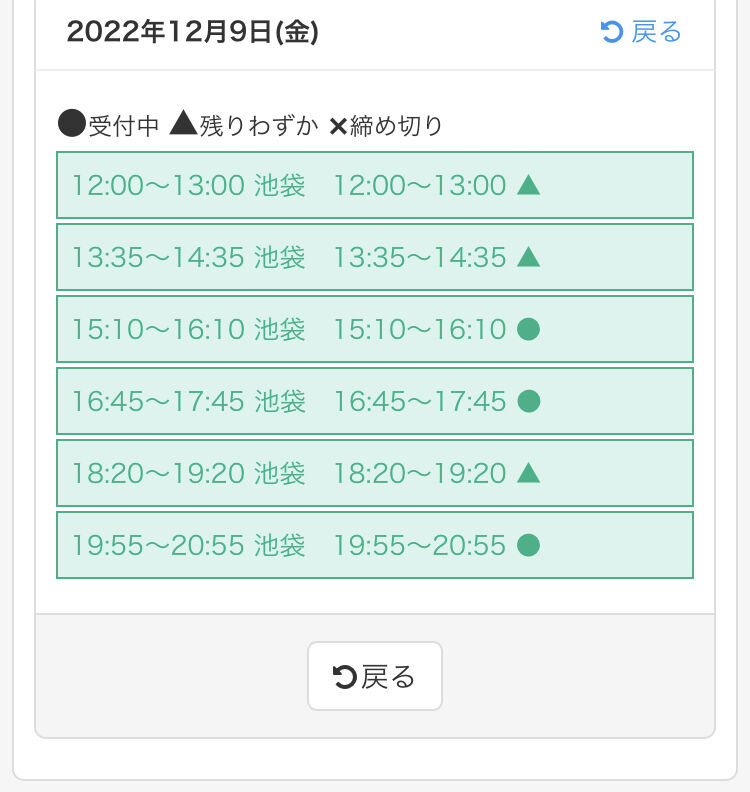Choose the 13:35〜14:35 池袋 slot
The width and height of the screenshot is (750, 792).
point(375,257)
